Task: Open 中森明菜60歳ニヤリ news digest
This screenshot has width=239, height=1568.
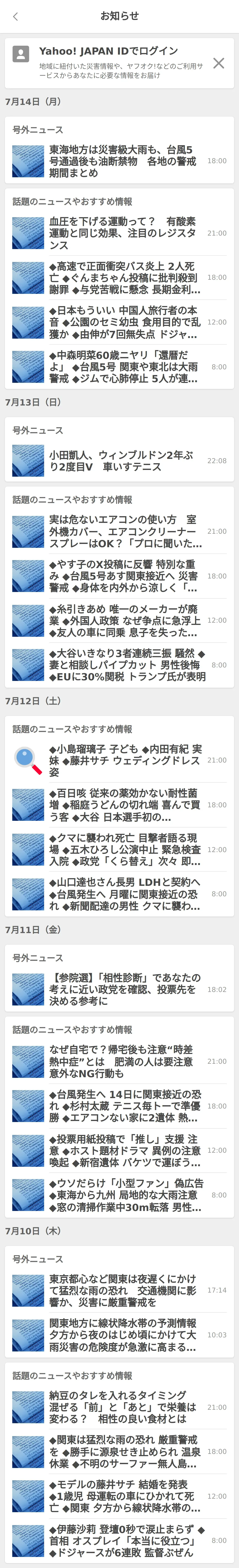Action: click(x=119, y=367)
